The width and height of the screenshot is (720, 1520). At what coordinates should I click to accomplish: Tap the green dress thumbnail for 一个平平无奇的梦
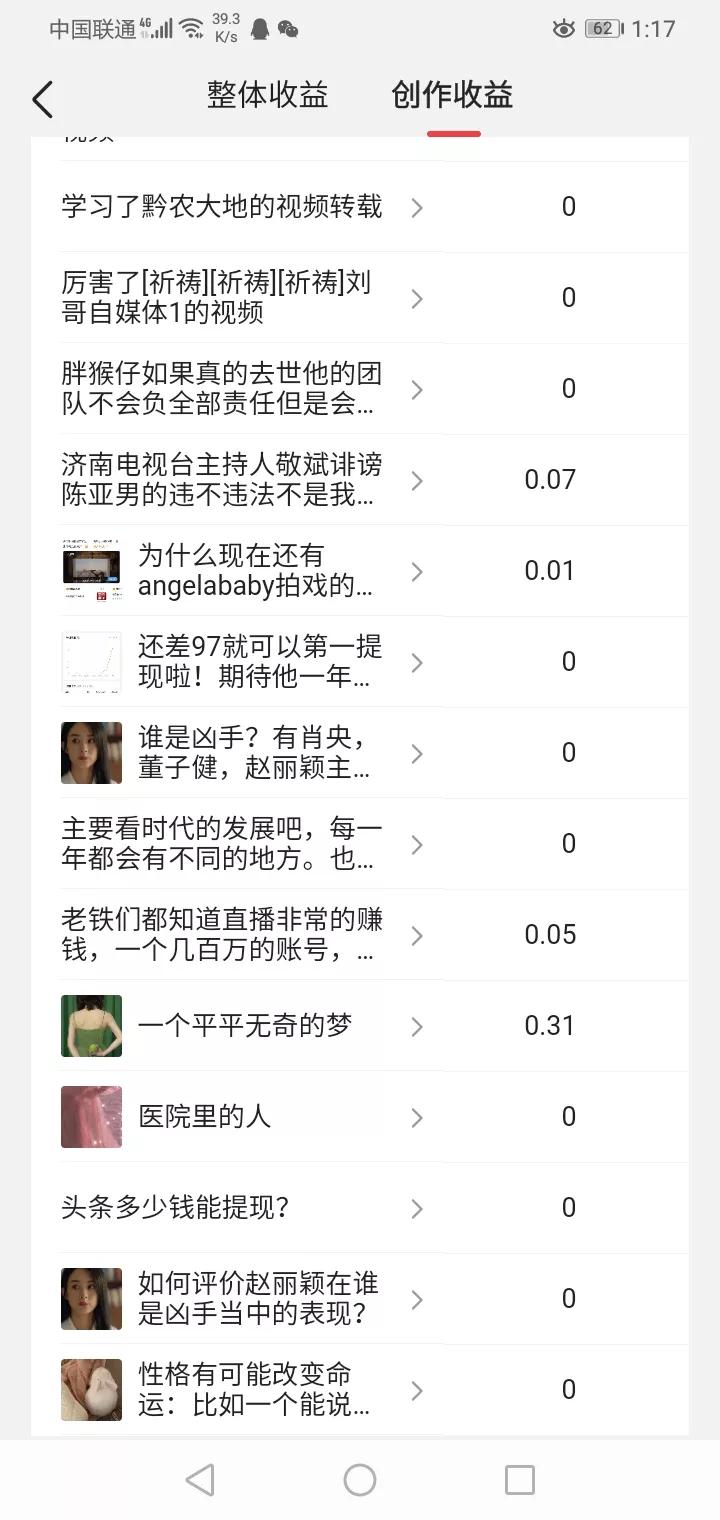coord(91,1025)
